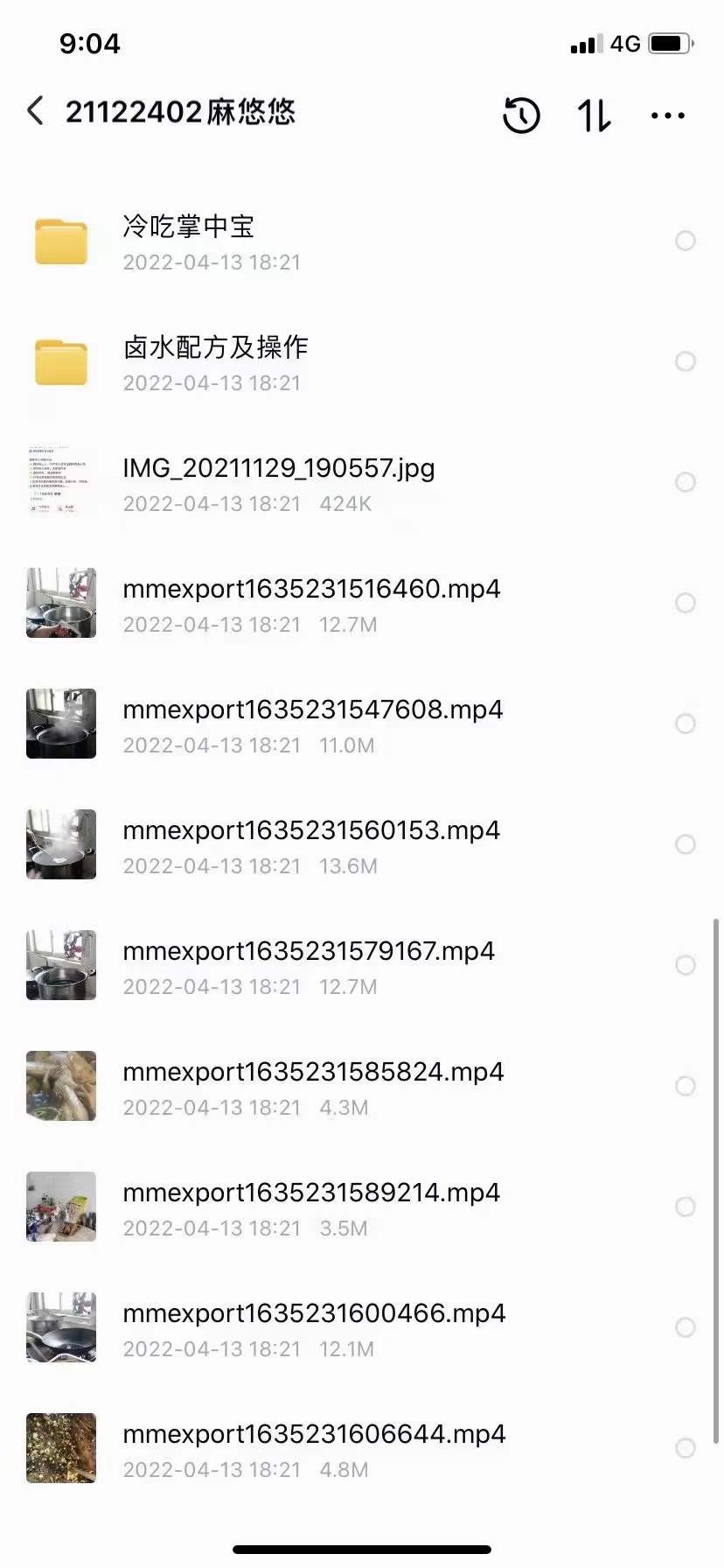The width and height of the screenshot is (724, 1568).
Task: Select the circle next to 冷吃掌中宝
Action: 686,241
